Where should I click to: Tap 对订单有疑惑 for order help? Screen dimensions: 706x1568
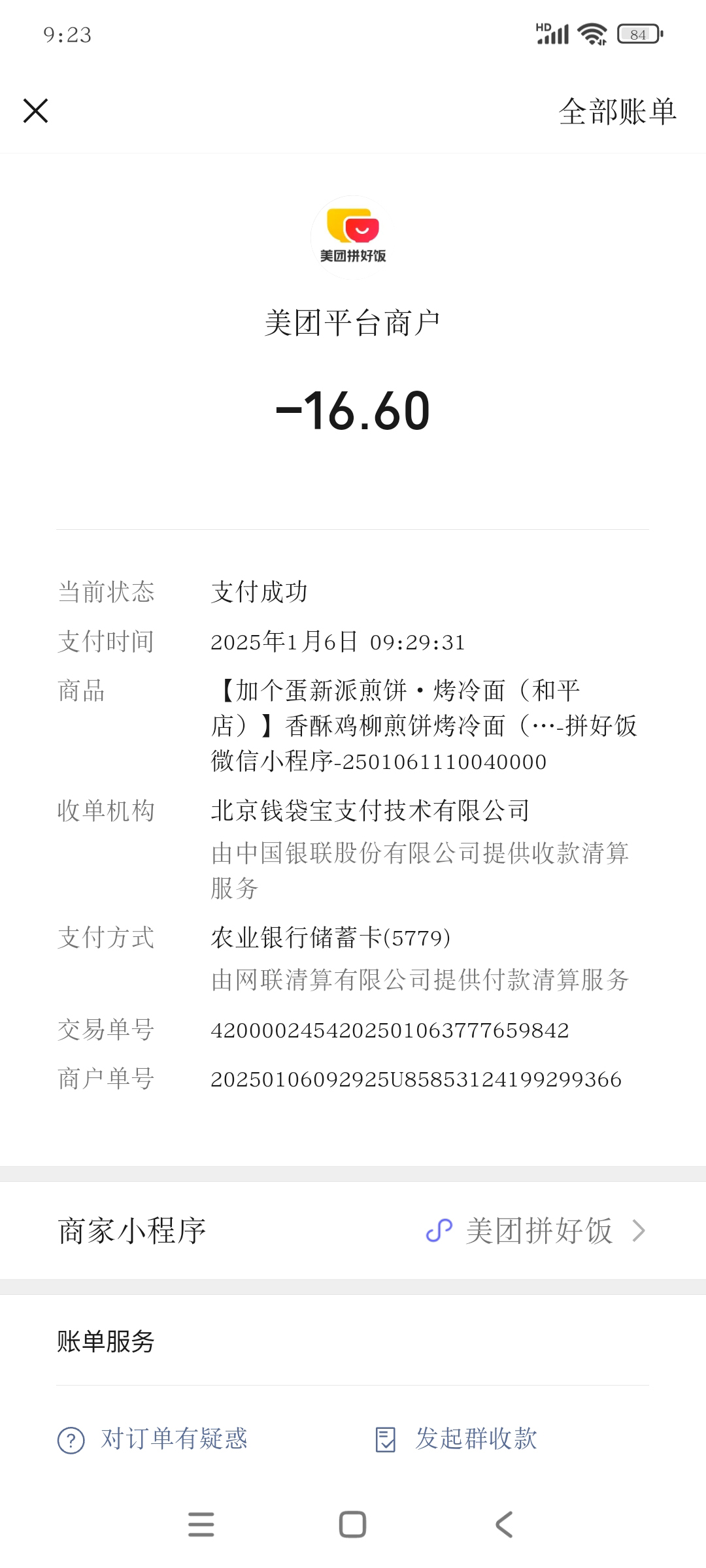coord(154,1439)
